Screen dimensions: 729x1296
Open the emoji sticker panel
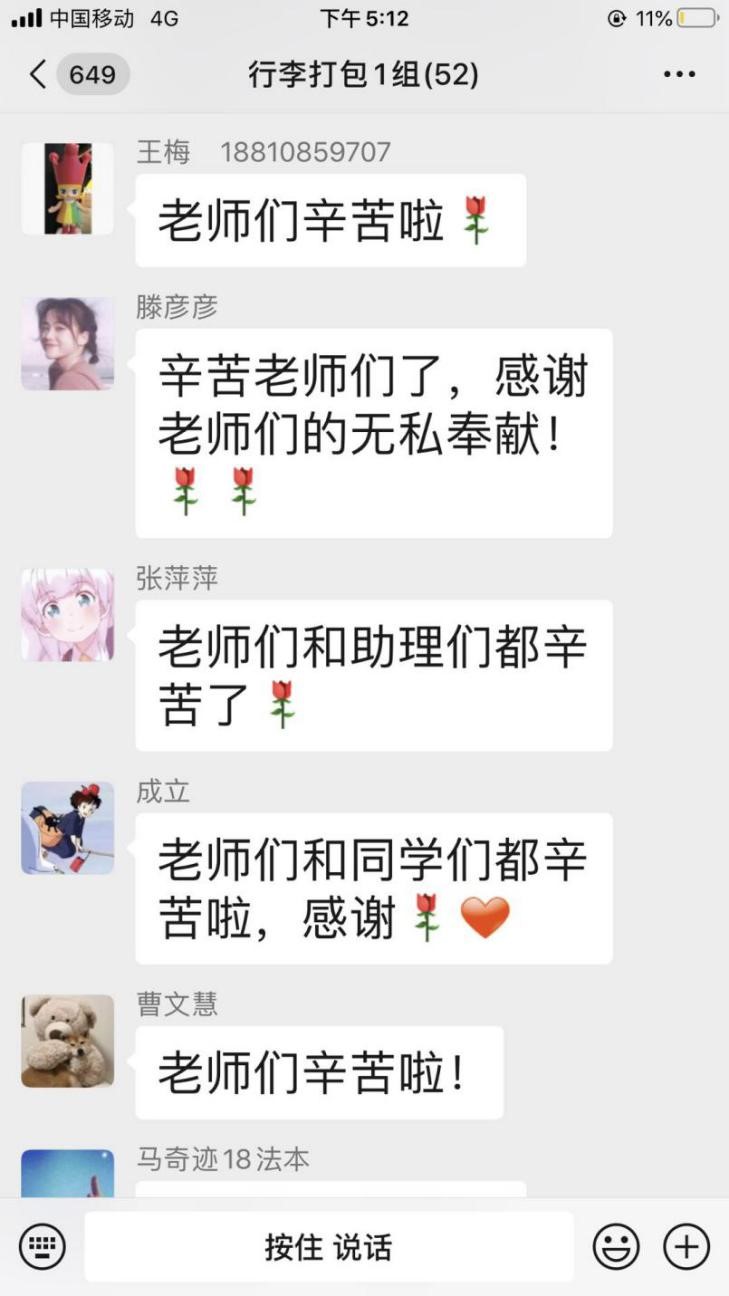(616, 1247)
